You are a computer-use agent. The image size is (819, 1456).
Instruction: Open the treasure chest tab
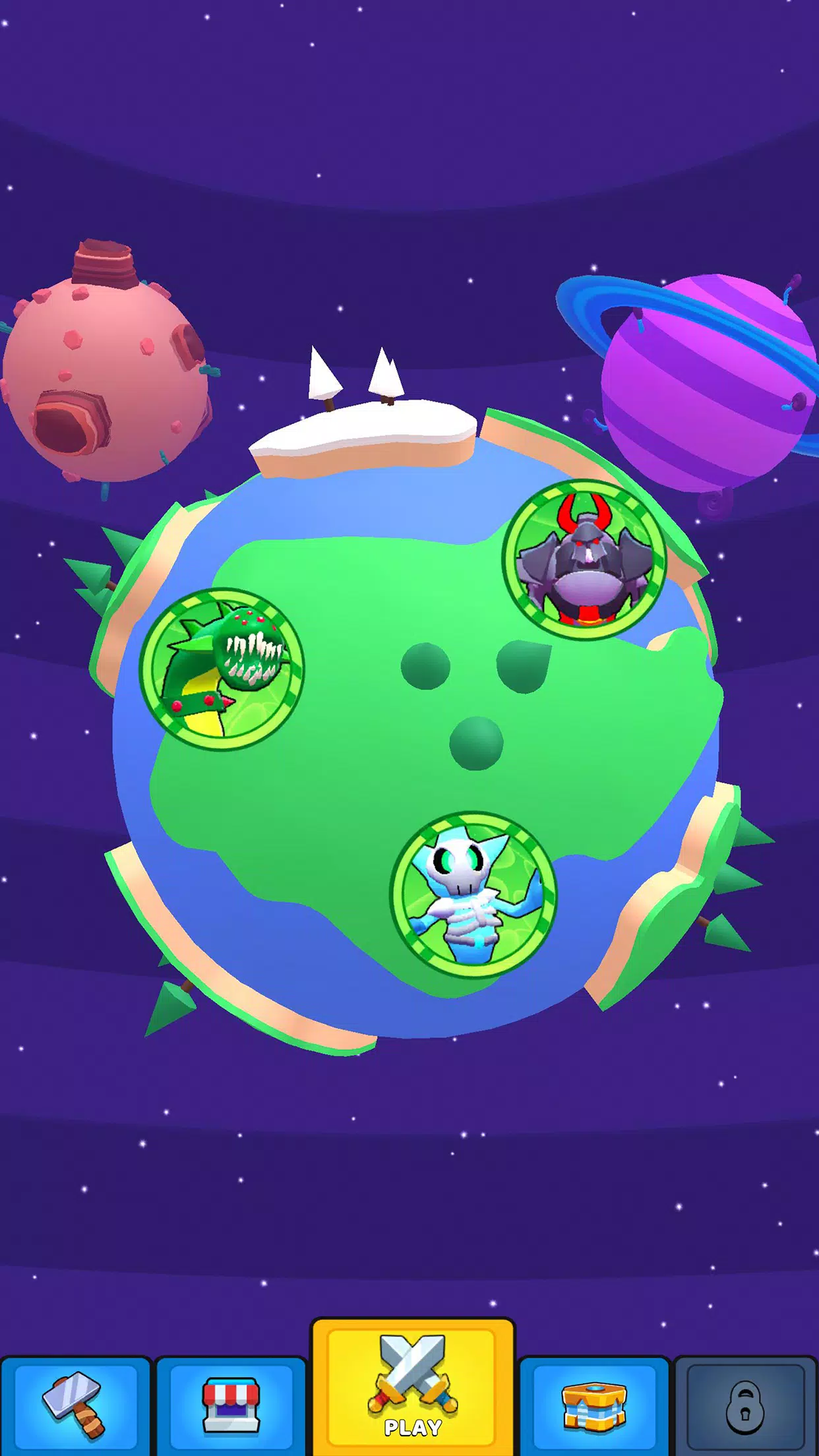point(593,1406)
